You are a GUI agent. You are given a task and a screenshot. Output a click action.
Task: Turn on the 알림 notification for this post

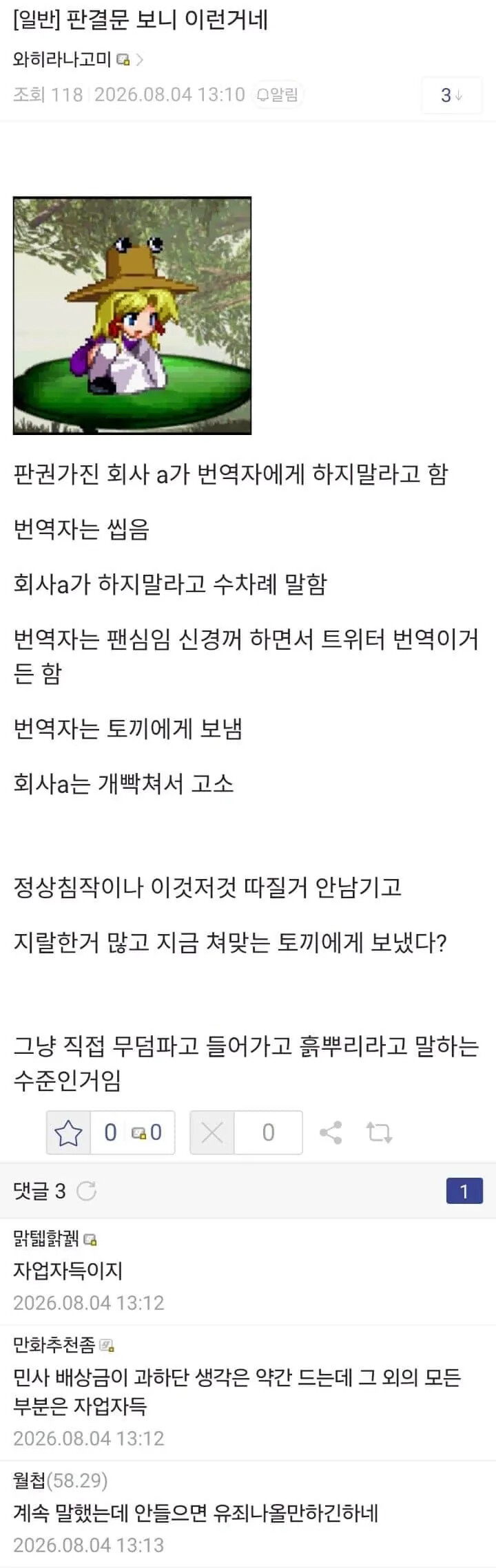[279, 95]
